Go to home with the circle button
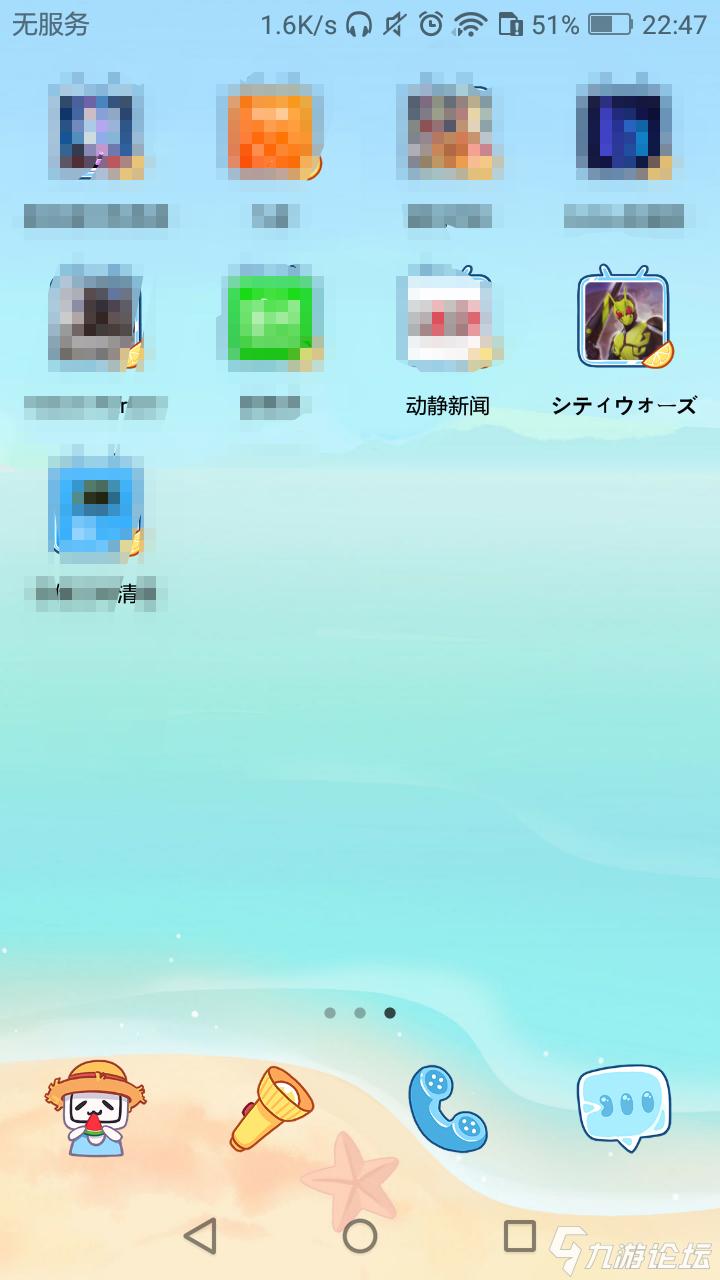This screenshot has height=1280, width=720. [x=360, y=1236]
